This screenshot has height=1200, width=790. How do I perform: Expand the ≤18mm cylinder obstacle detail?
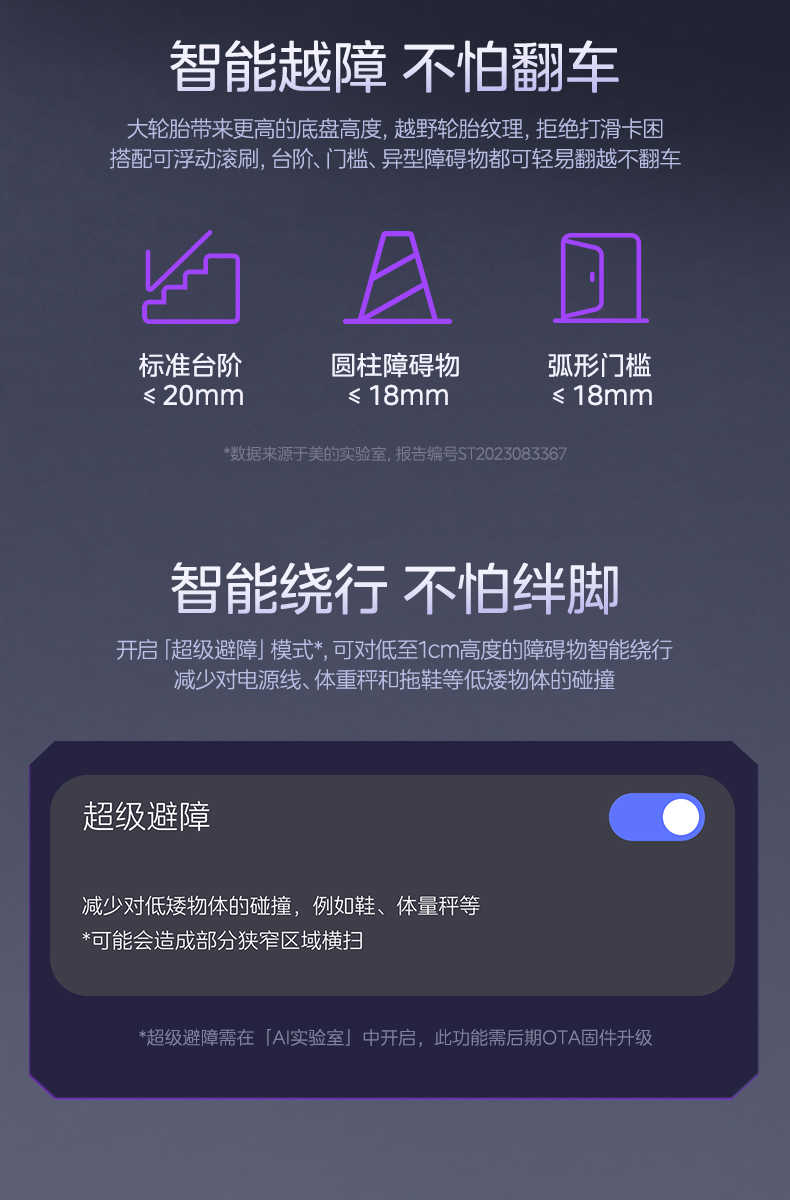[x=398, y=396]
